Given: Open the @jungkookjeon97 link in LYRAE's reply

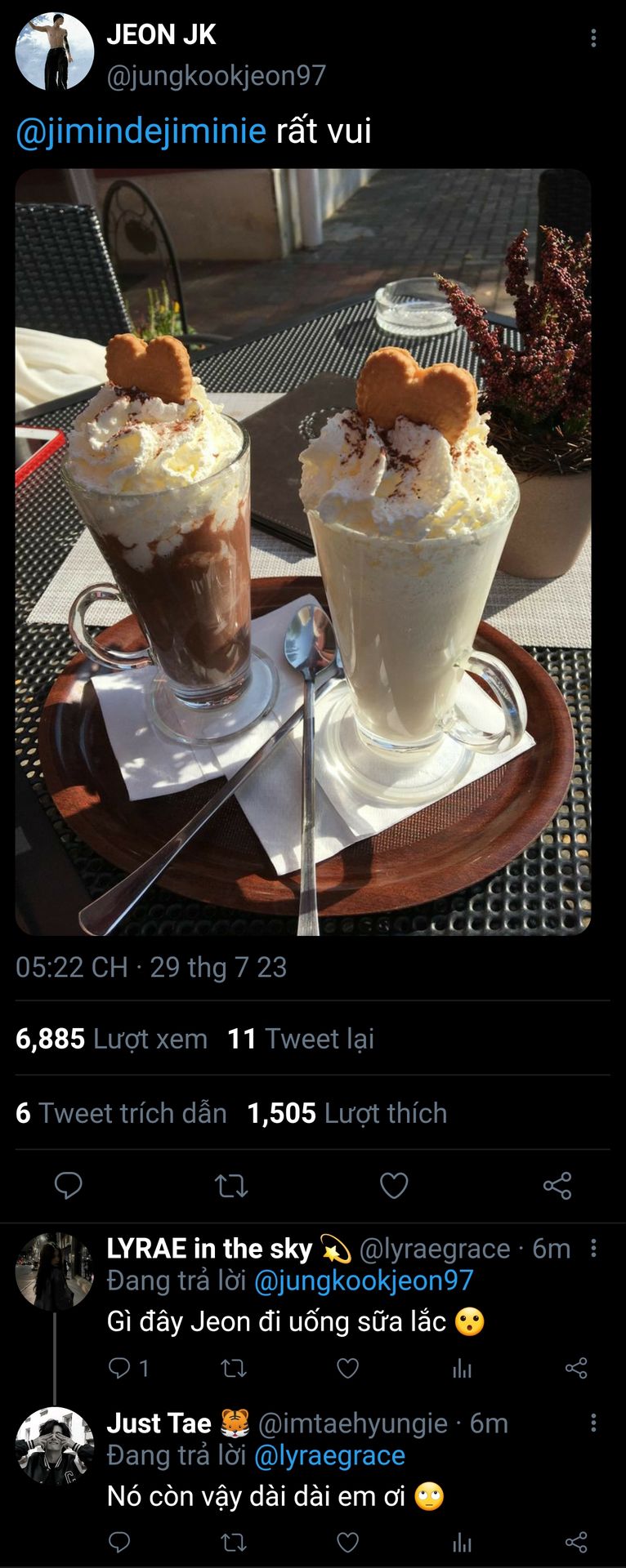Looking at the screenshot, I should tap(364, 1281).
